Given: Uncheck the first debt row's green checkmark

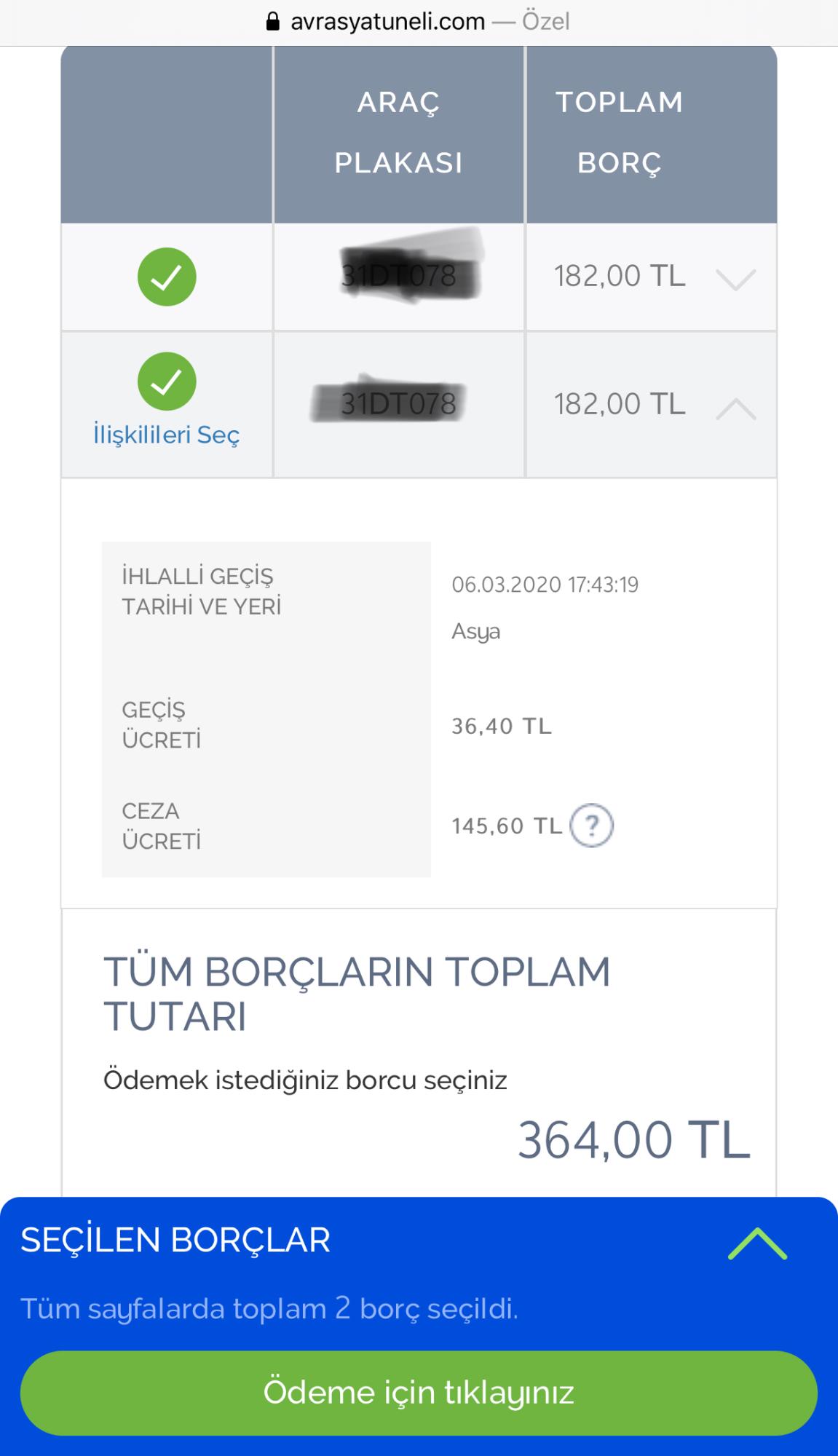Looking at the screenshot, I should coord(167,277).
